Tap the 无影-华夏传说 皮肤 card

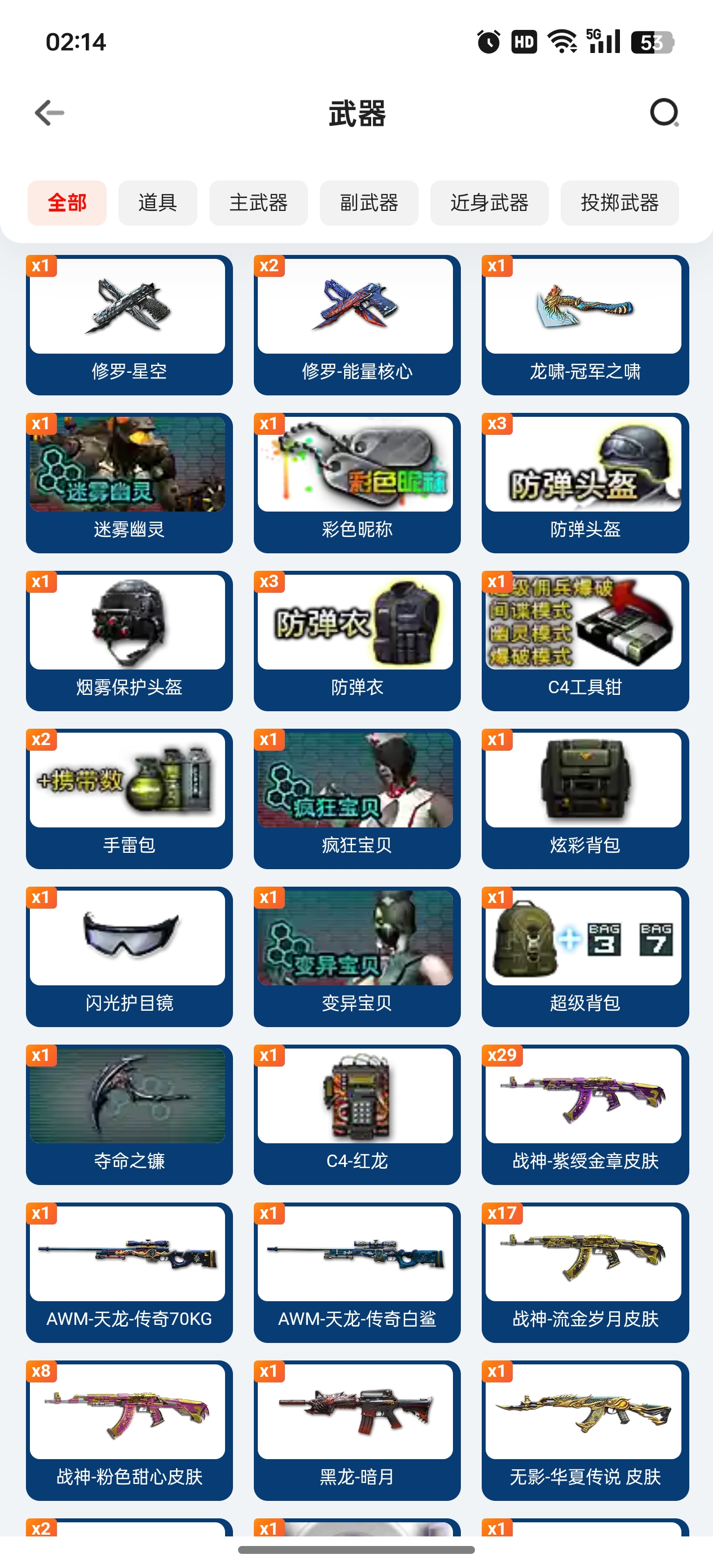tap(584, 1430)
